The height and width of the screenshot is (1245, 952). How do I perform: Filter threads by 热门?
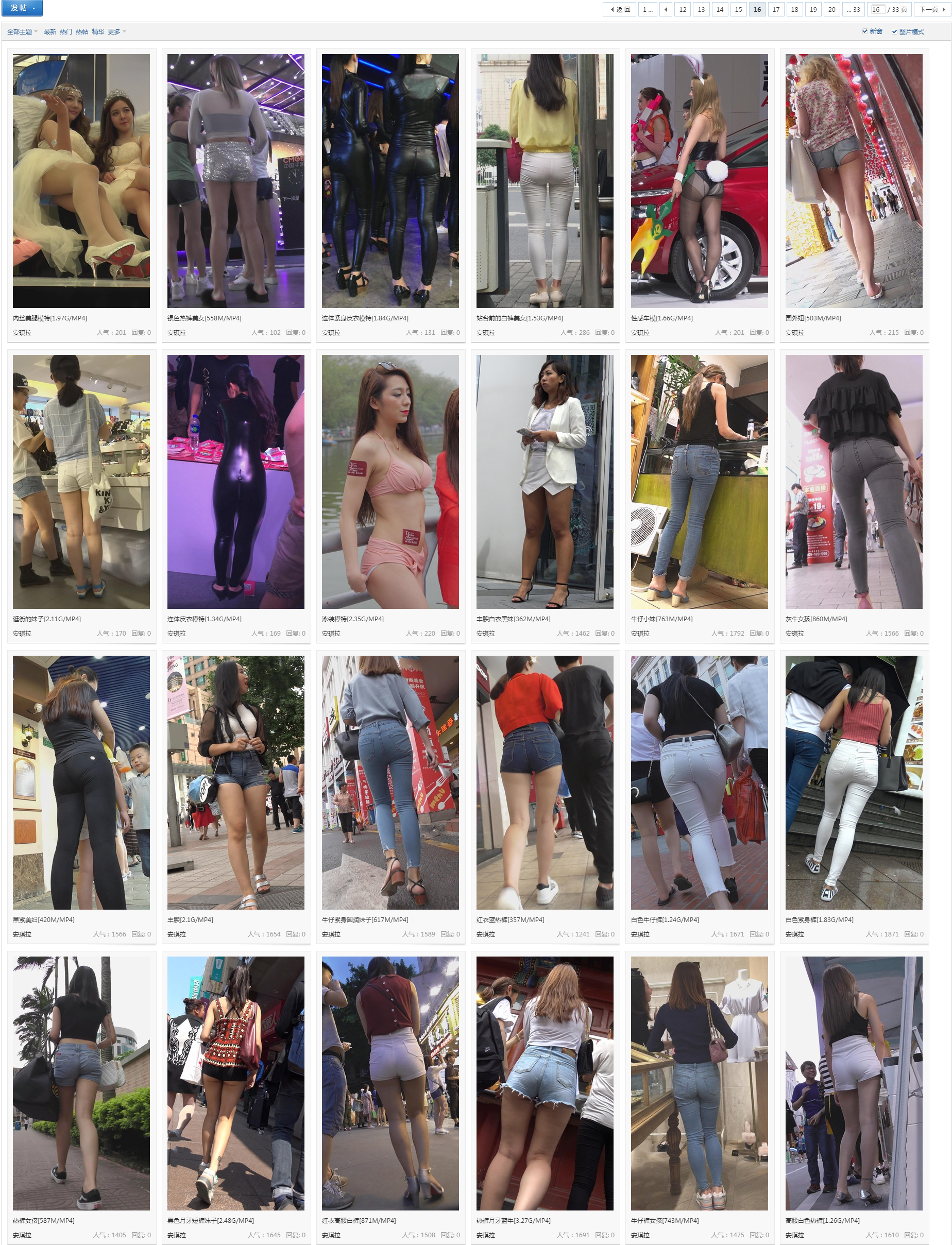click(x=66, y=32)
